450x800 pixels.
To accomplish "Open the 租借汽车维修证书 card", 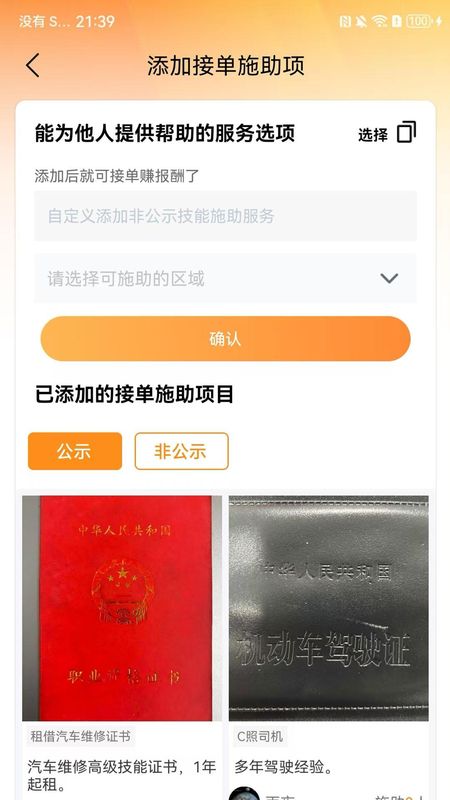I will click(x=122, y=647).
